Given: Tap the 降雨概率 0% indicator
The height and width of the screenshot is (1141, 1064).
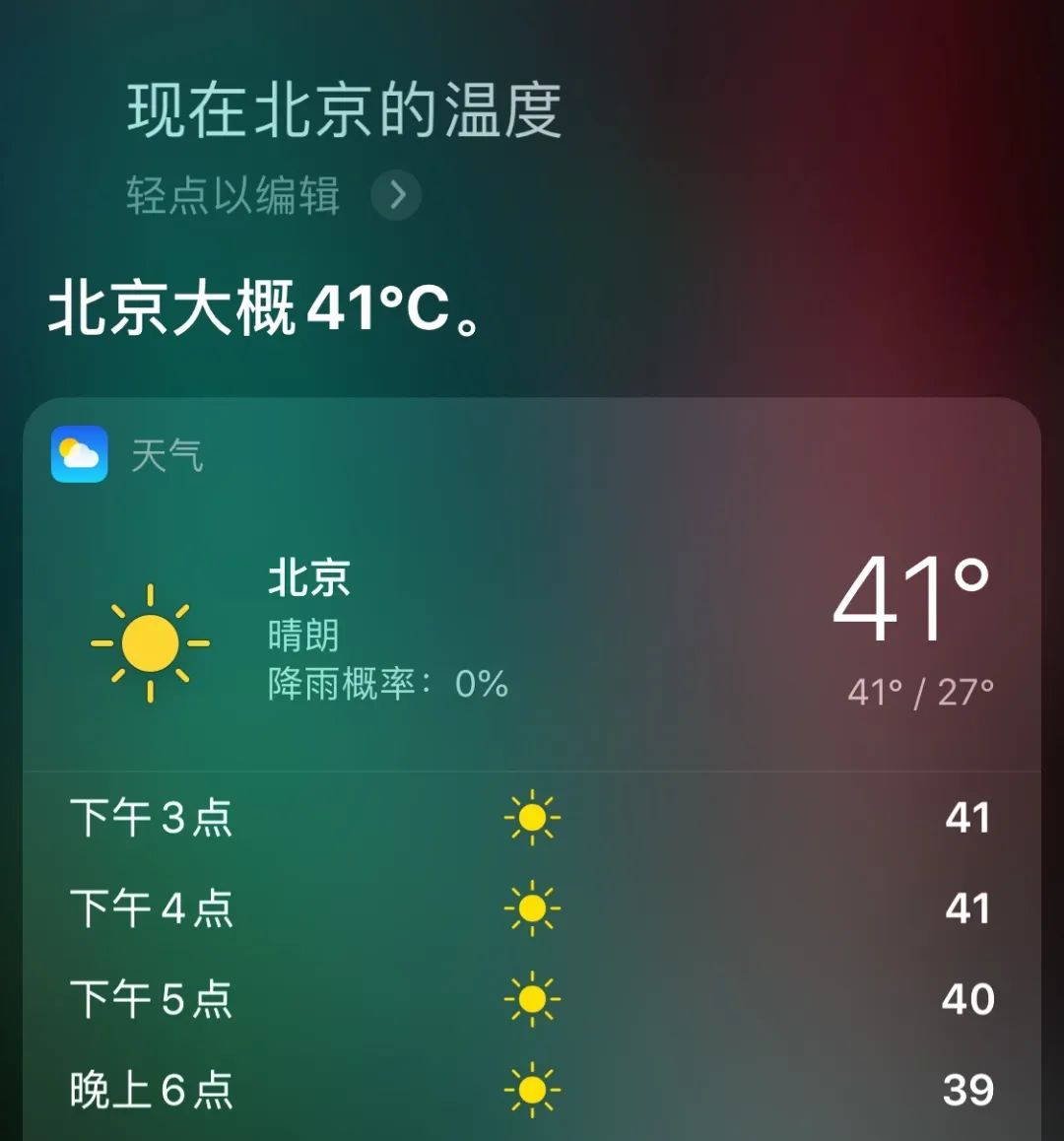Looking at the screenshot, I should click(385, 683).
